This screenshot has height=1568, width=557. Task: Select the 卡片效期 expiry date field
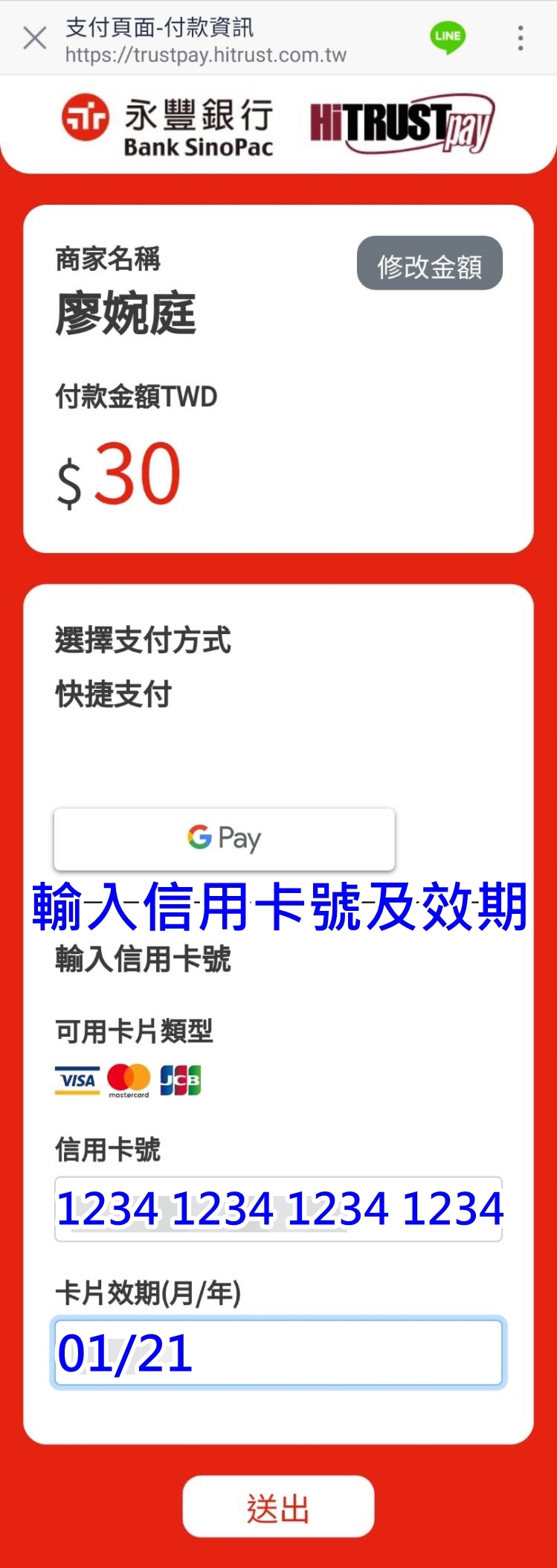[x=278, y=1353]
